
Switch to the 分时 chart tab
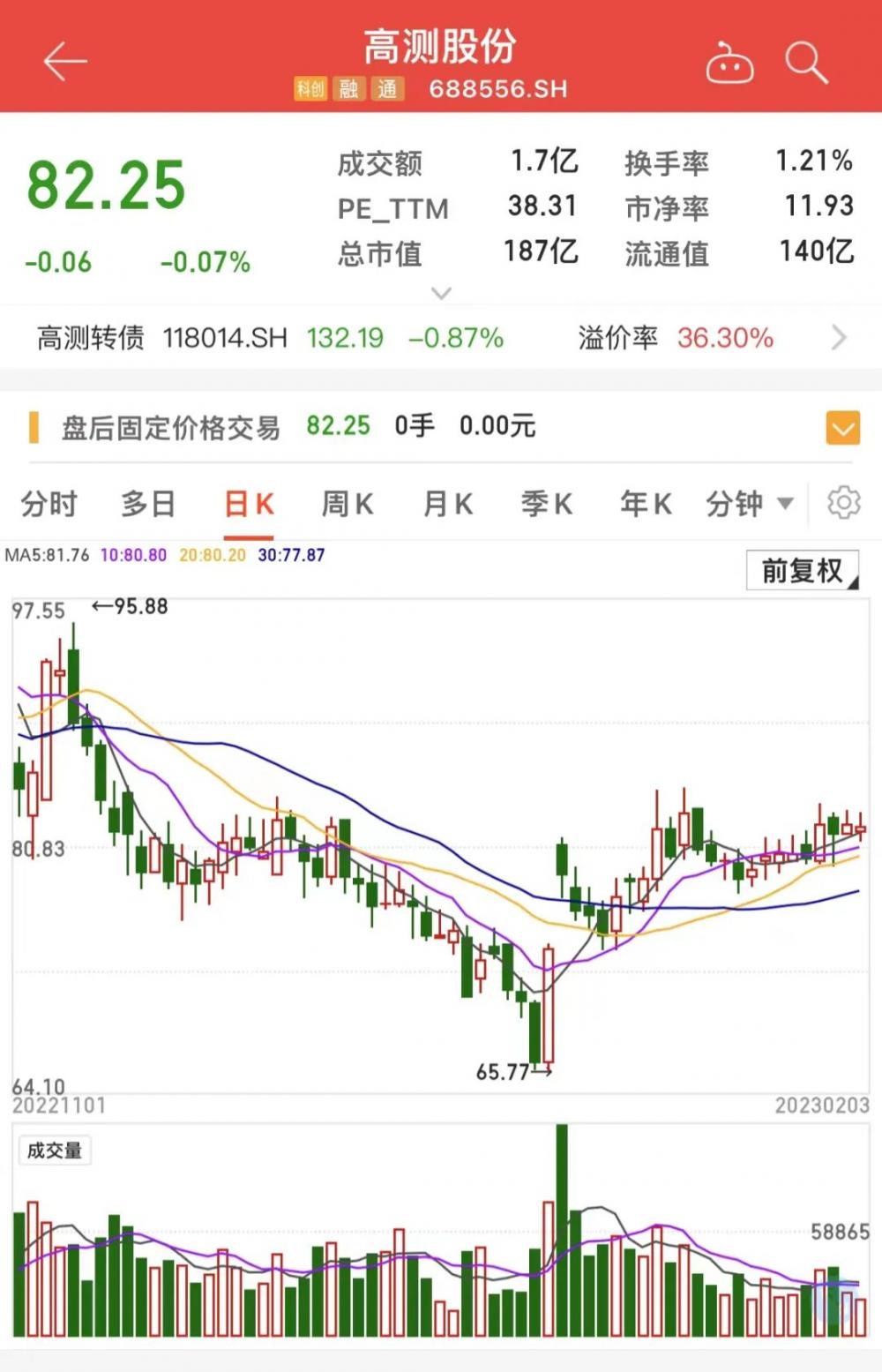pyautogui.click(x=49, y=504)
